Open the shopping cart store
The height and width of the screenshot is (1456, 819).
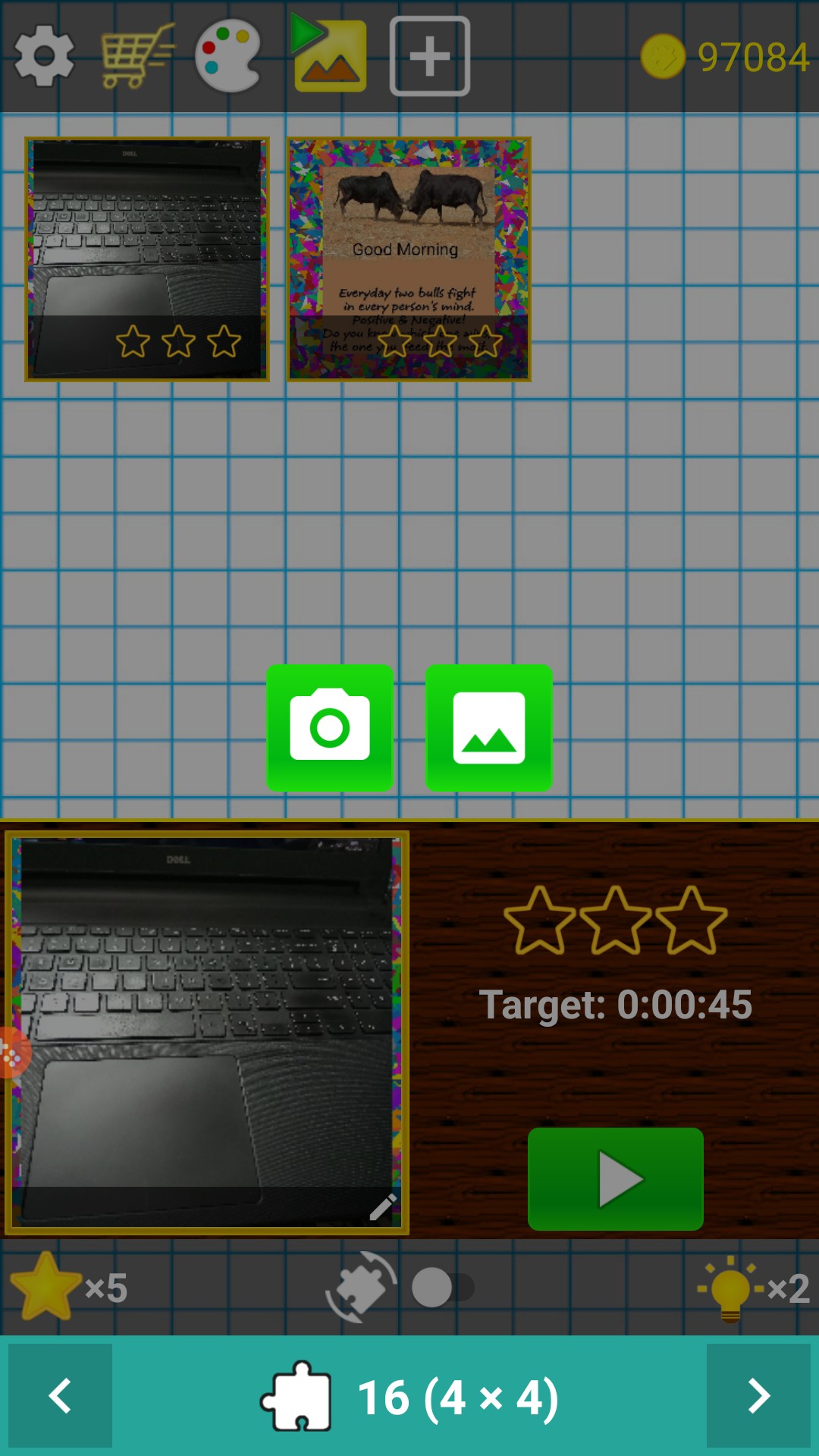click(x=137, y=56)
